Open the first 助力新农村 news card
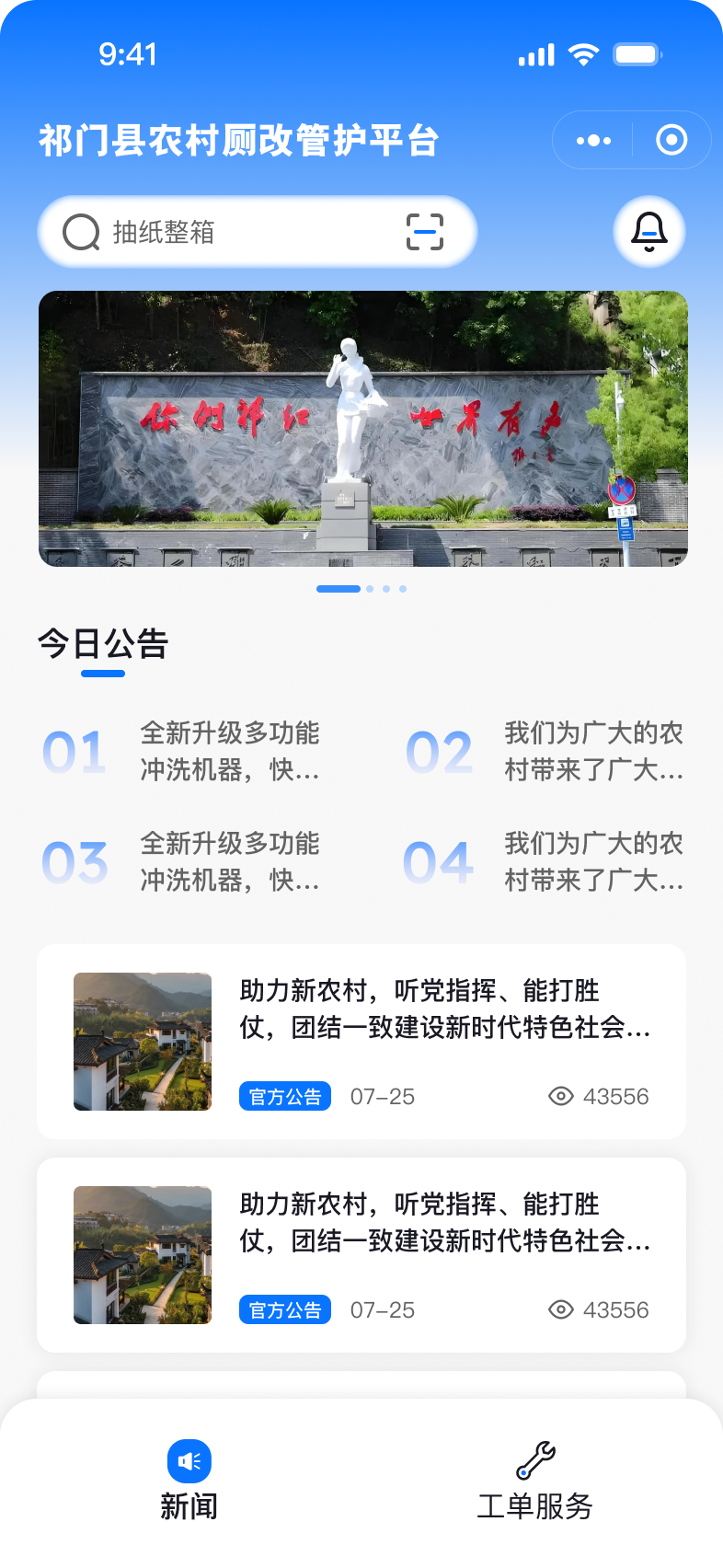The height and width of the screenshot is (1568, 723). pyautogui.click(x=361, y=1042)
